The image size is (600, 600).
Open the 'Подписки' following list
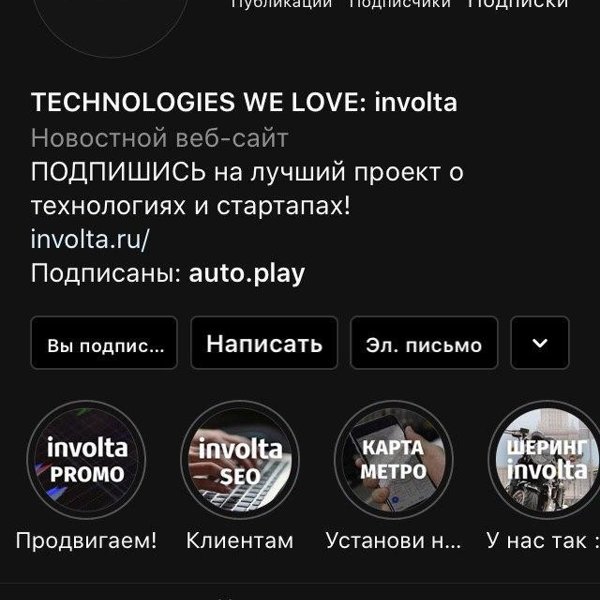click(x=518, y=4)
